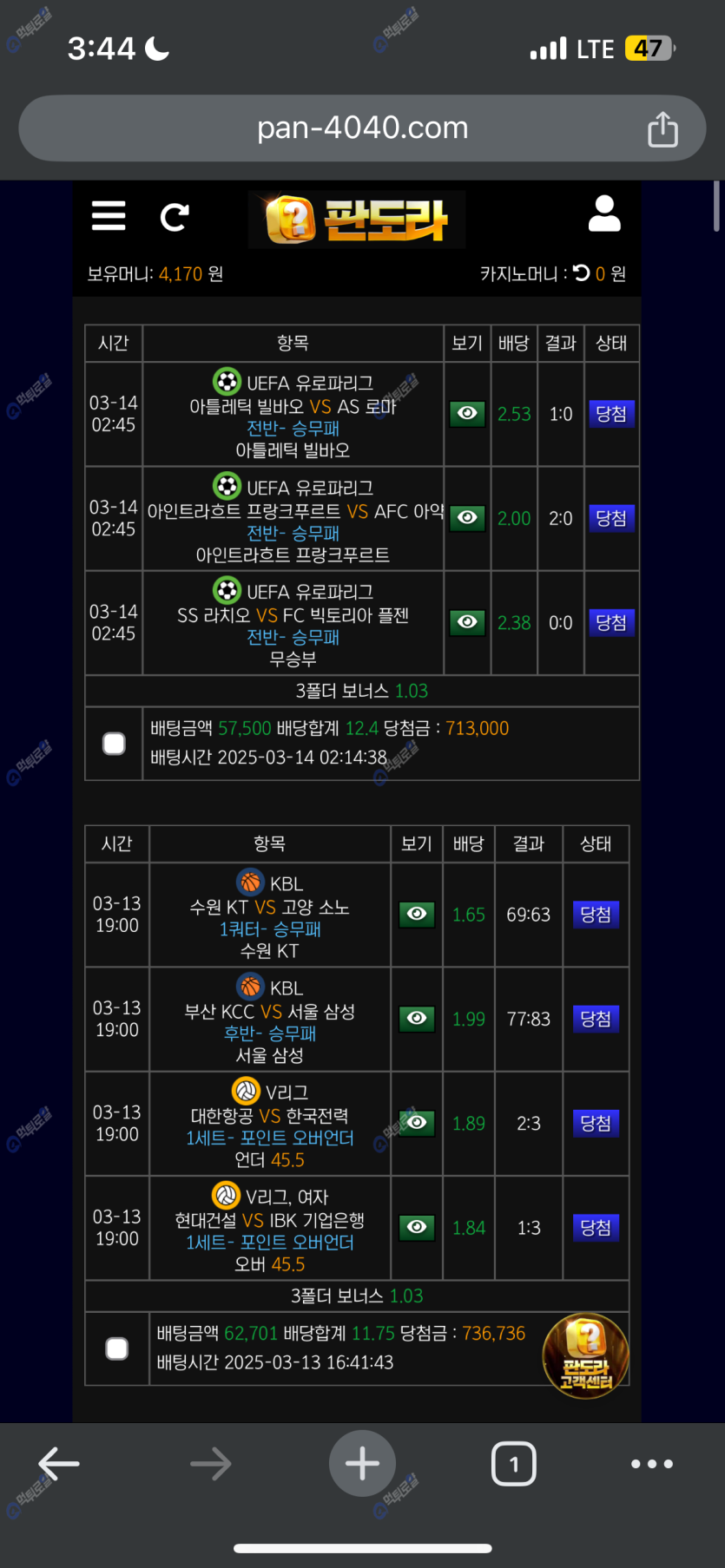View details for 현대건설 VS IBK 기업은행
725x1568 pixels.
417,1227
